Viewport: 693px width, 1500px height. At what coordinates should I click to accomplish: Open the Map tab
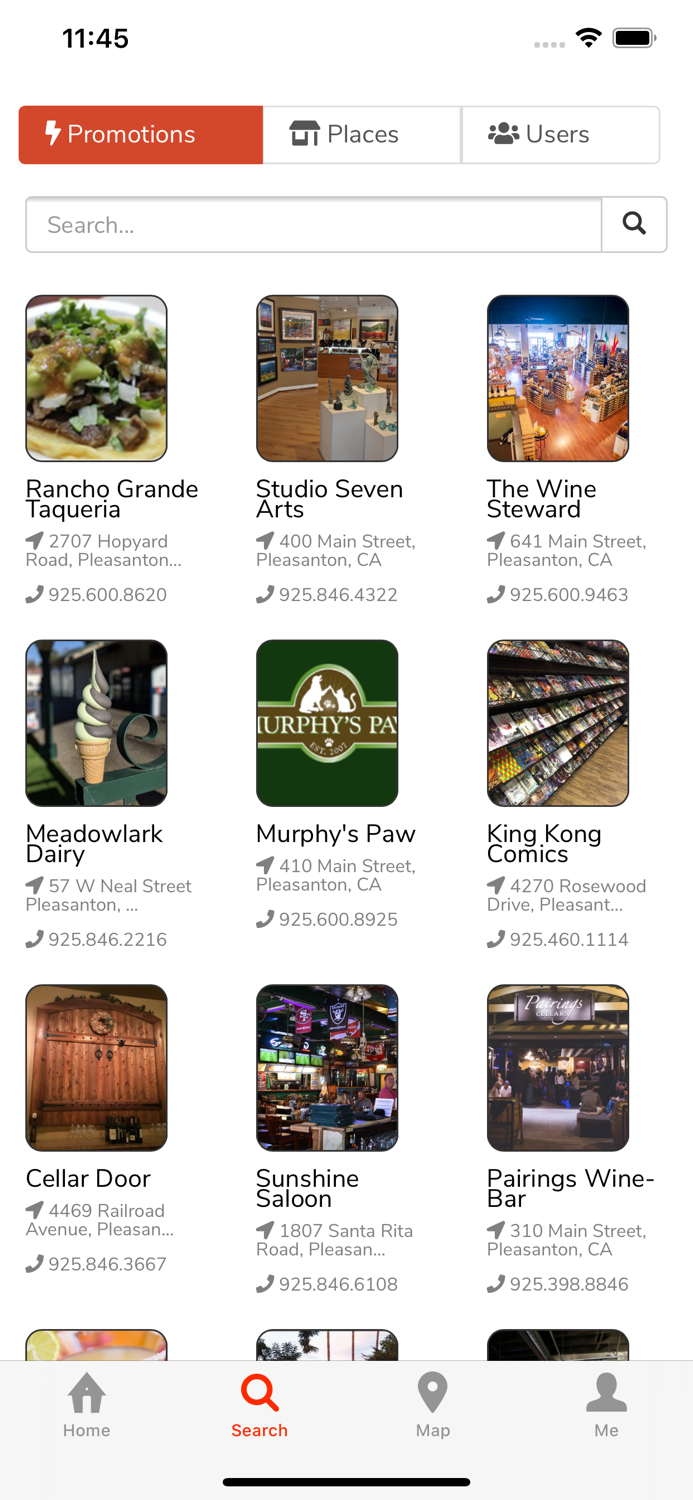pyautogui.click(x=433, y=1405)
